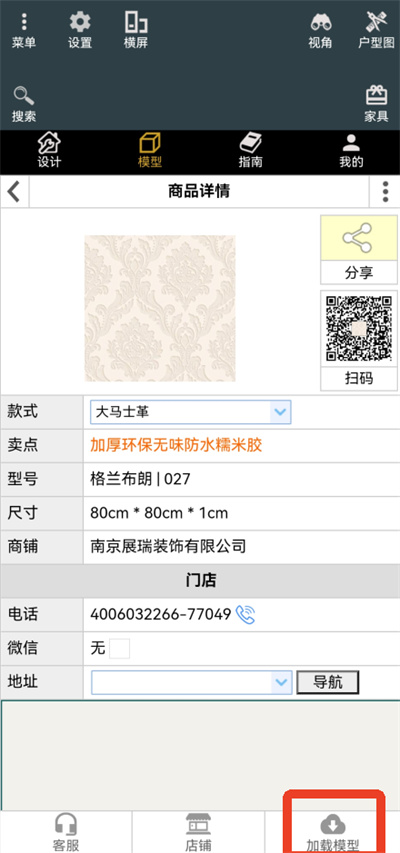
Task: Go back from 商品详情
Action: point(14,191)
